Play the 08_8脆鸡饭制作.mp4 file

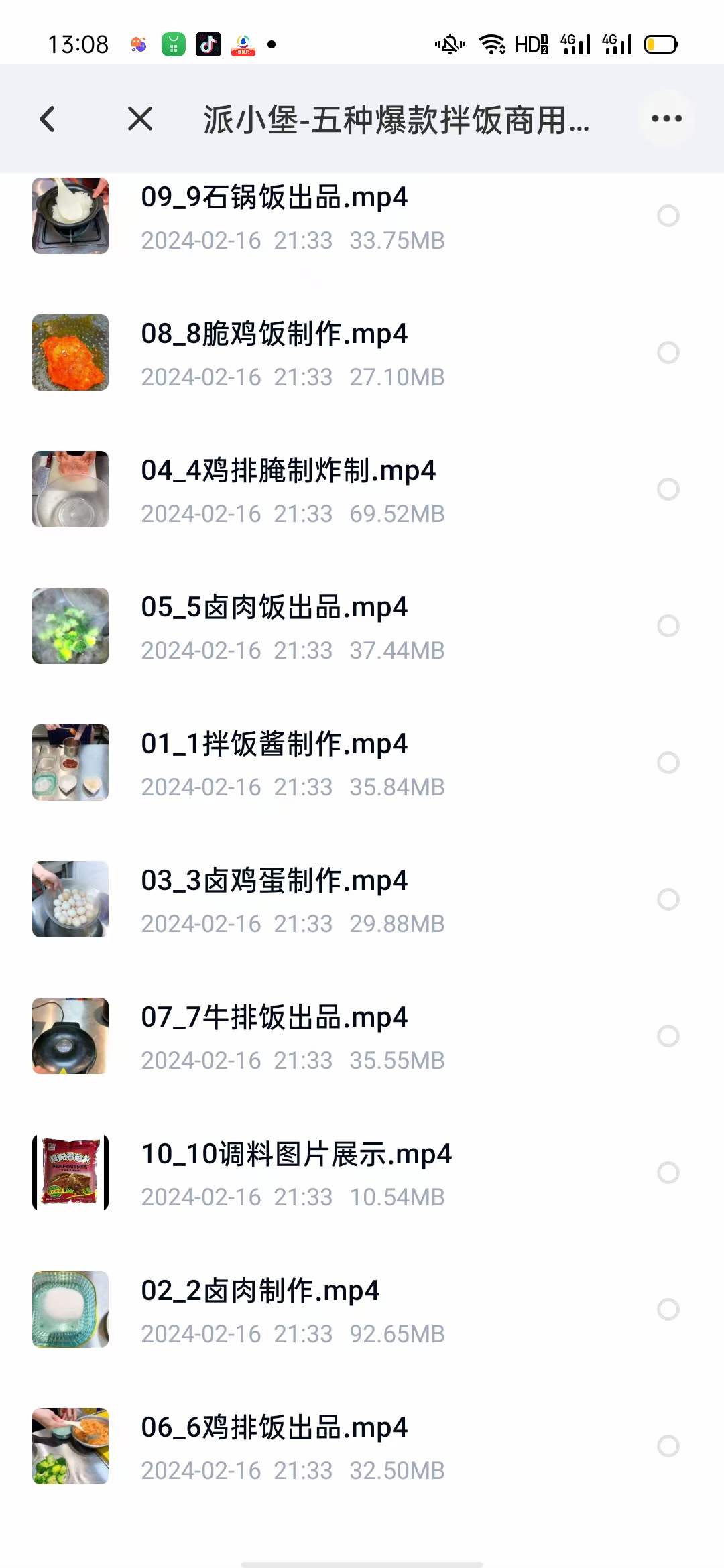click(x=274, y=334)
